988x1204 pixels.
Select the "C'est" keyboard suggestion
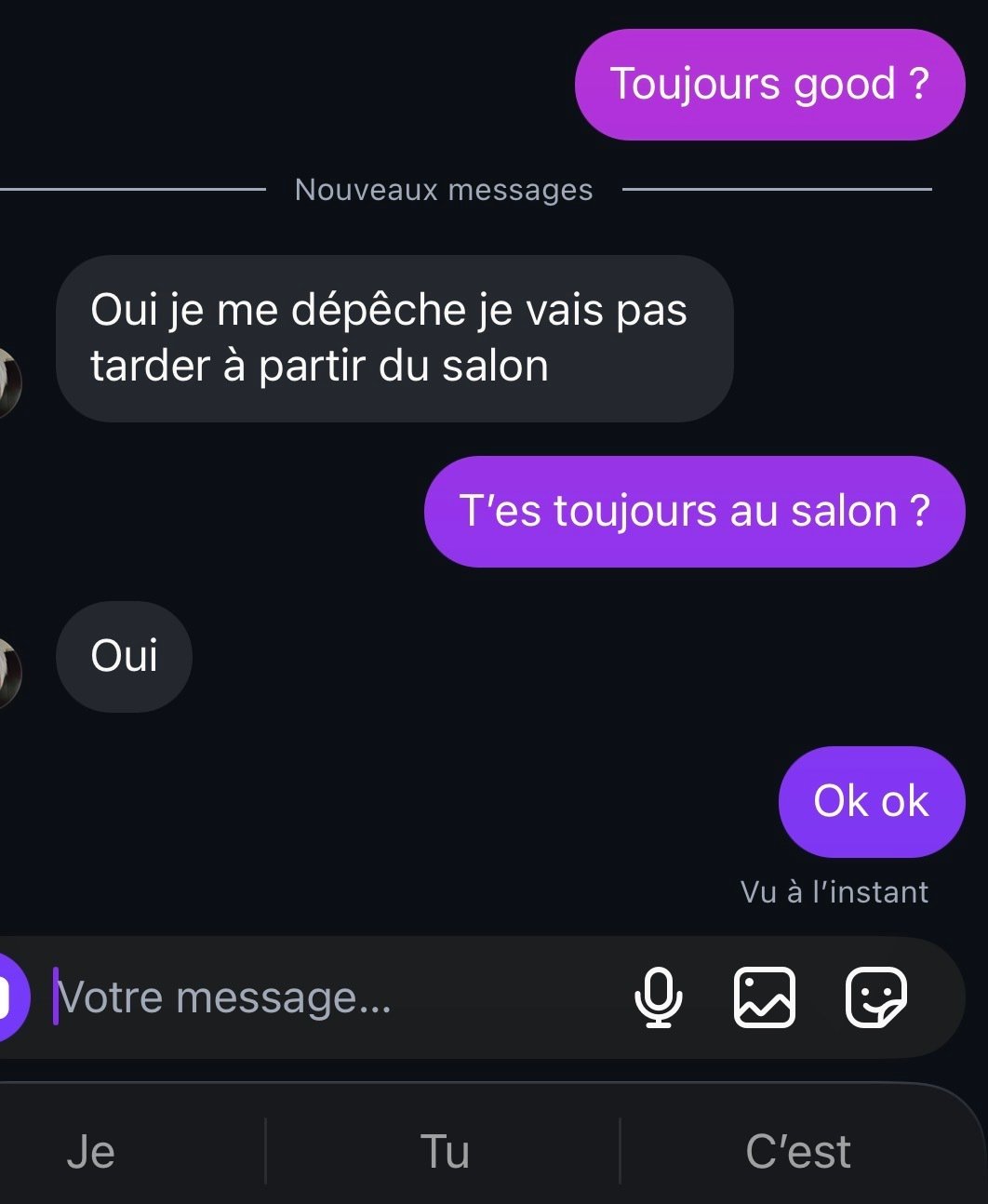797,1152
